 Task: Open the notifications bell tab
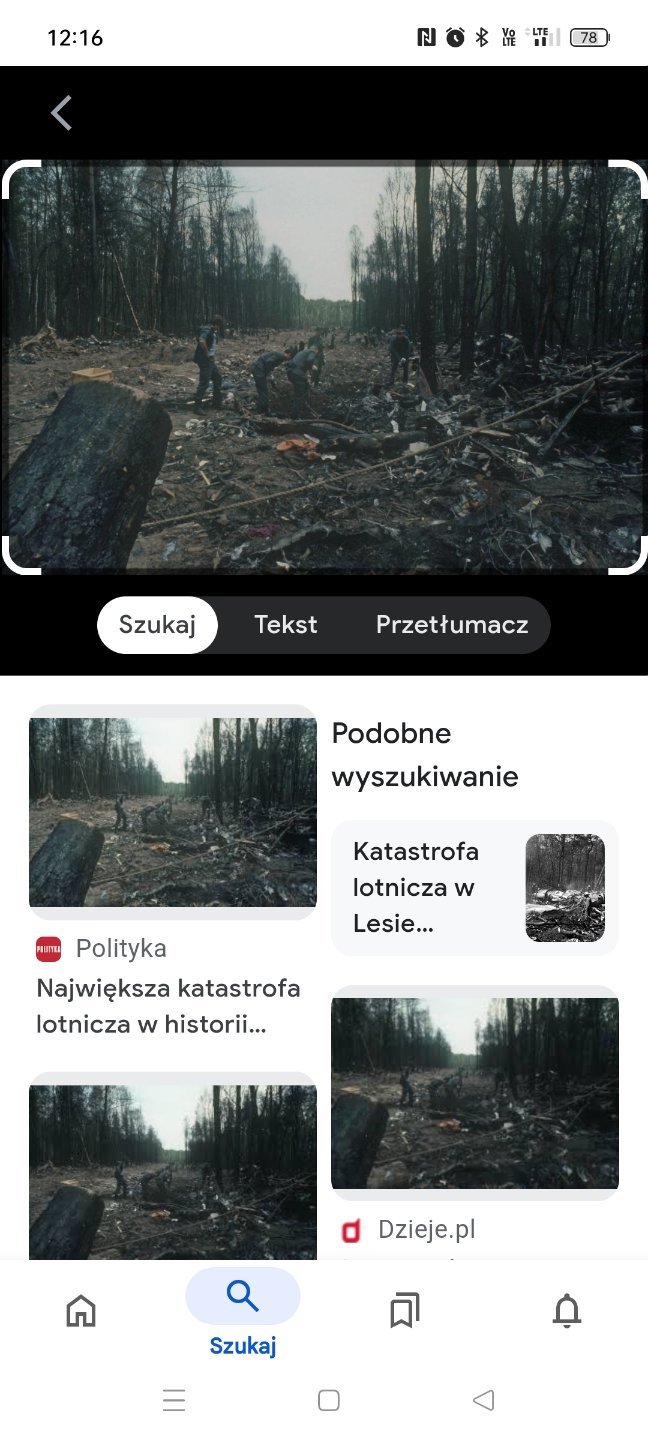[x=567, y=1310]
